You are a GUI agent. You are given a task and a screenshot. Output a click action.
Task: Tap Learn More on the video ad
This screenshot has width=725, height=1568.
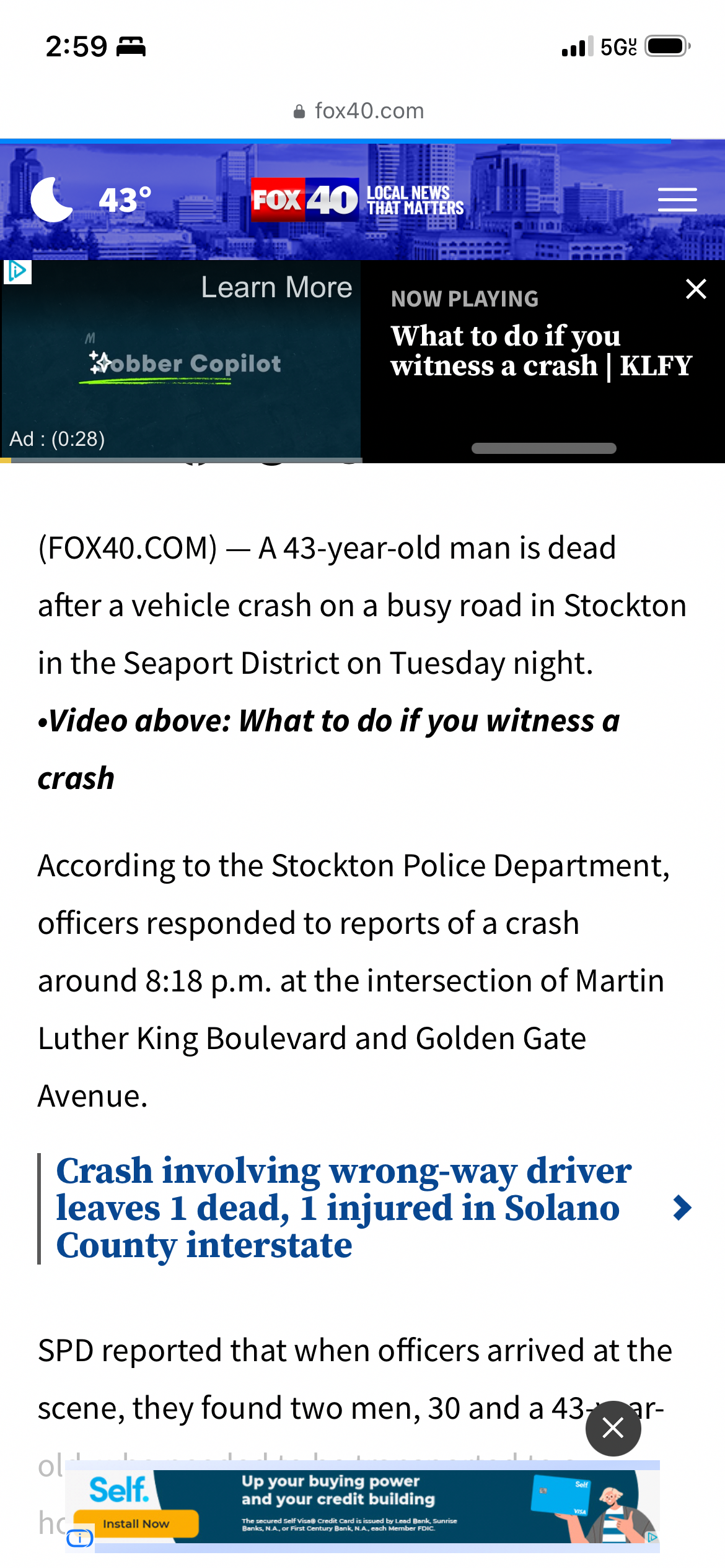[x=276, y=287]
